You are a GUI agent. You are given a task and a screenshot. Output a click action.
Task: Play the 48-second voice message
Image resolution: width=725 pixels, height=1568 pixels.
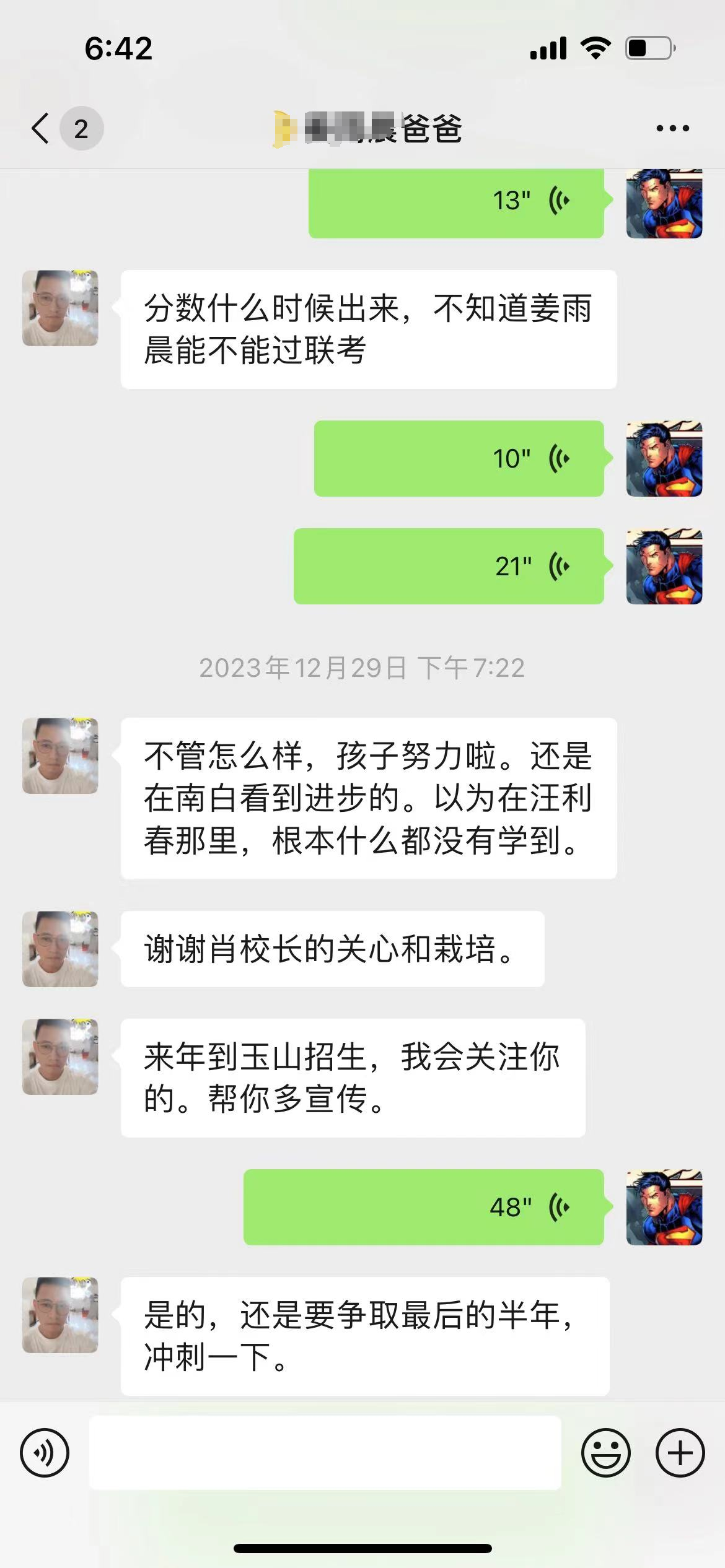click(x=423, y=1208)
